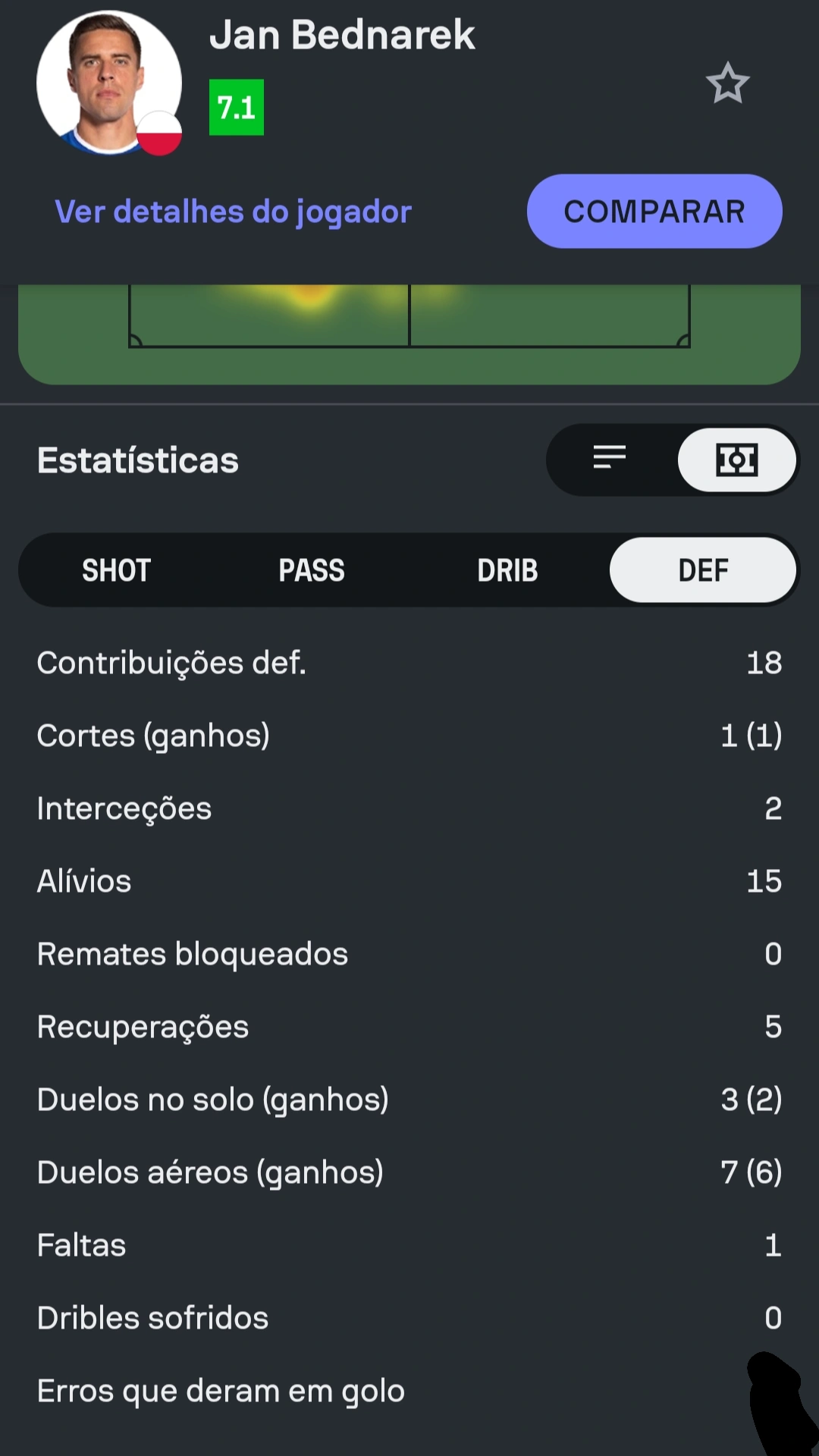Switch statistics to list view
819x1456 pixels.
tap(610, 459)
